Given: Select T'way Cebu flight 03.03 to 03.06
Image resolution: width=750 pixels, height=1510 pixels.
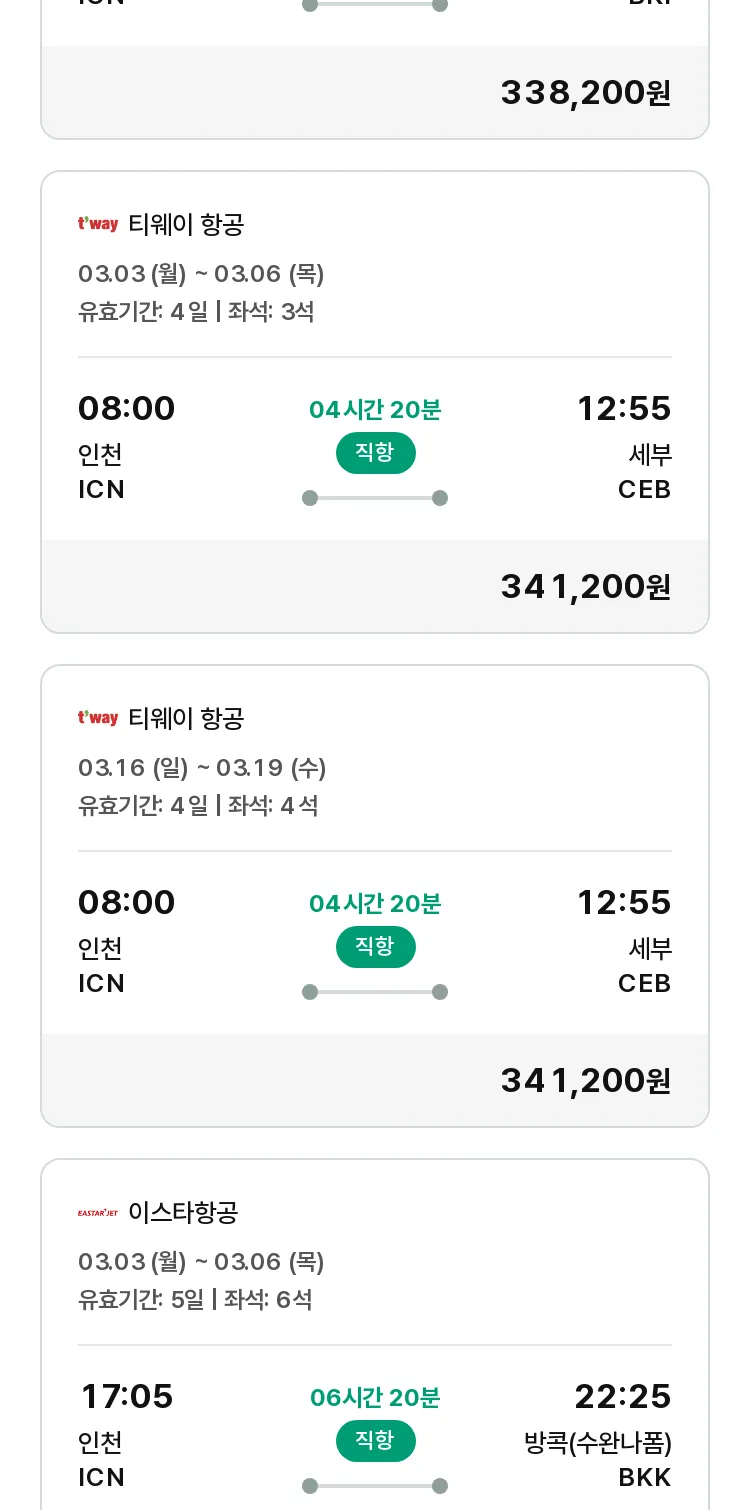Looking at the screenshot, I should [x=375, y=402].
